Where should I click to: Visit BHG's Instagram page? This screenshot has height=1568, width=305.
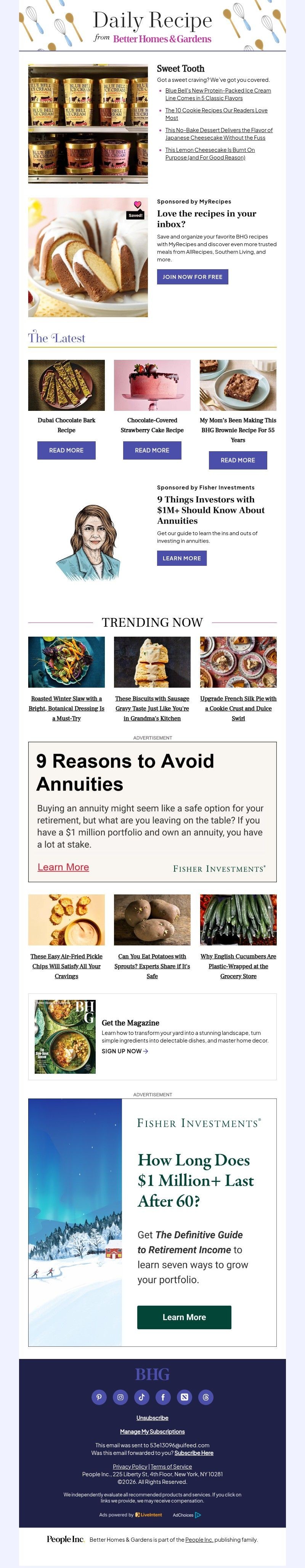click(x=120, y=1397)
